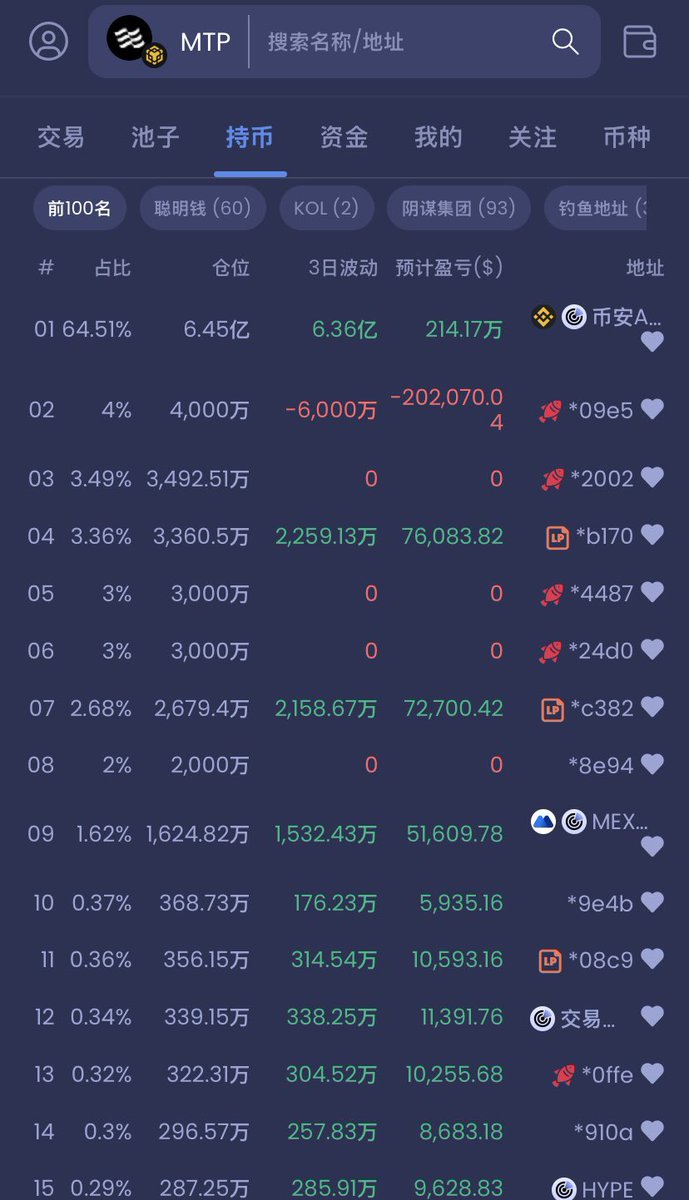Select the 钓鱼地址 chip

pyautogui.click(x=595, y=208)
